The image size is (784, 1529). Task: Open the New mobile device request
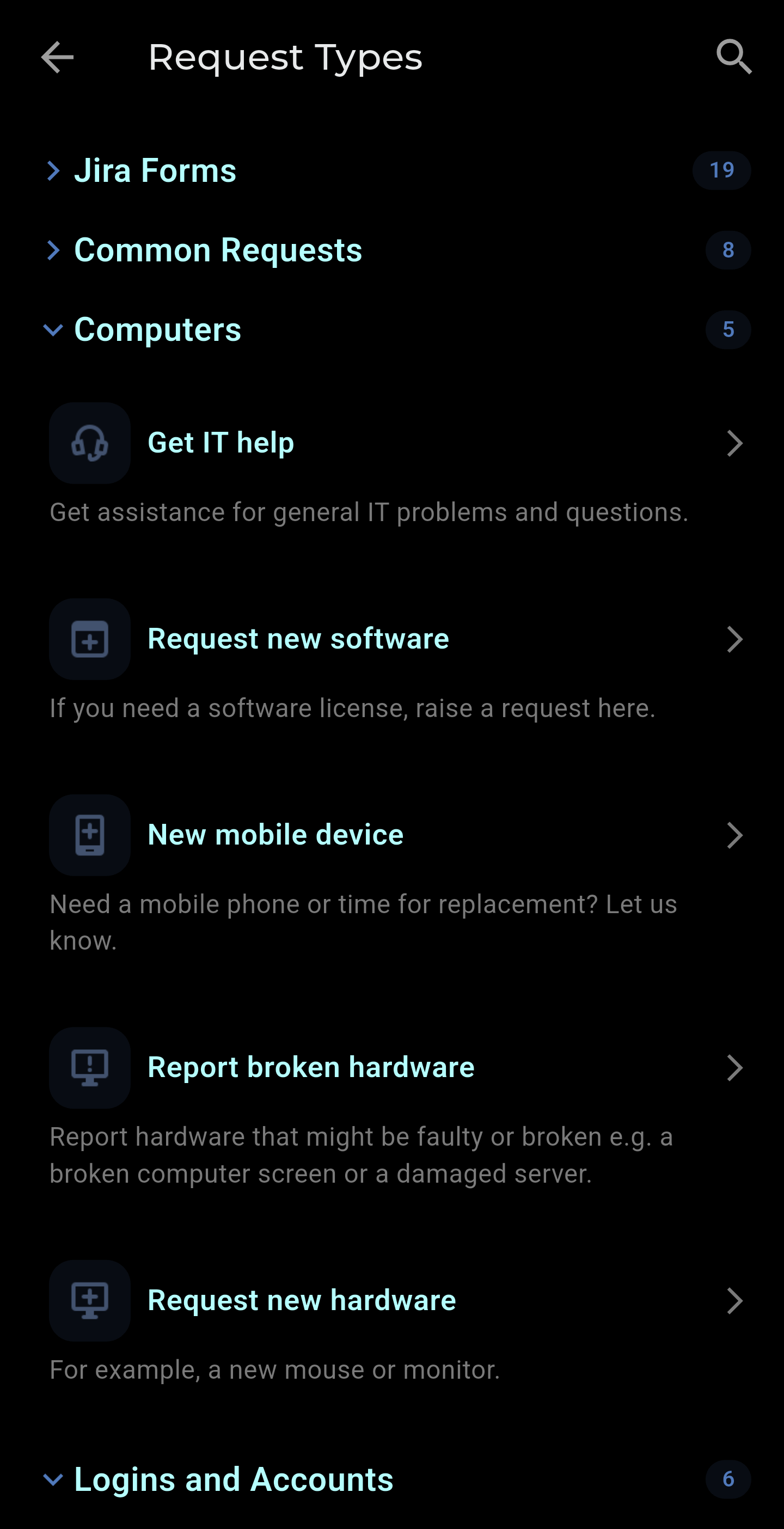pyautogui.click(x=275, y=835)
